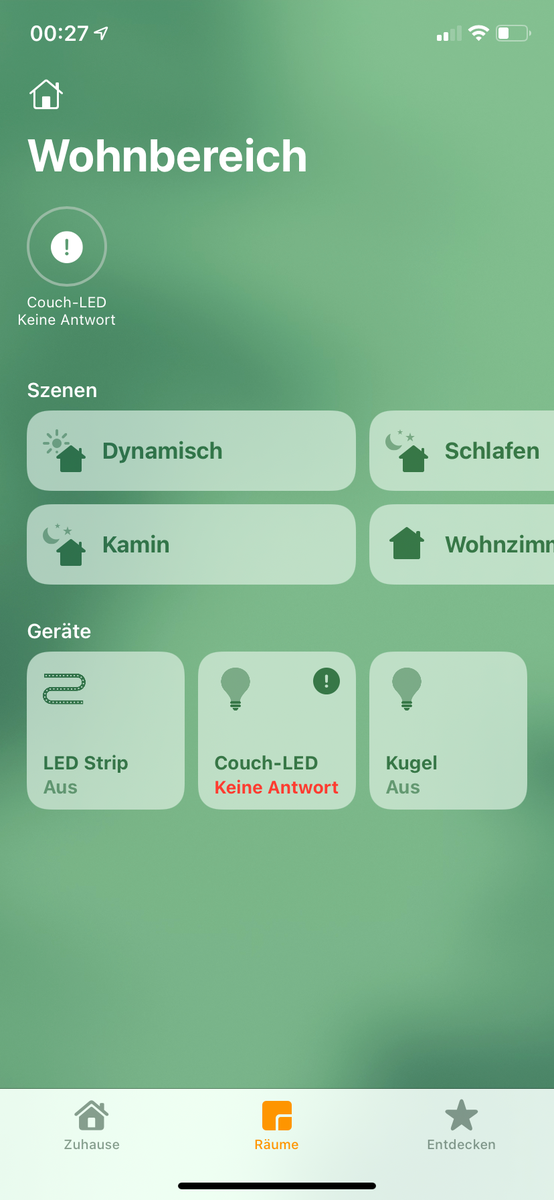Open the home icon menu at top
Viewport: 554px width, 1200px height.
point(46,94)
